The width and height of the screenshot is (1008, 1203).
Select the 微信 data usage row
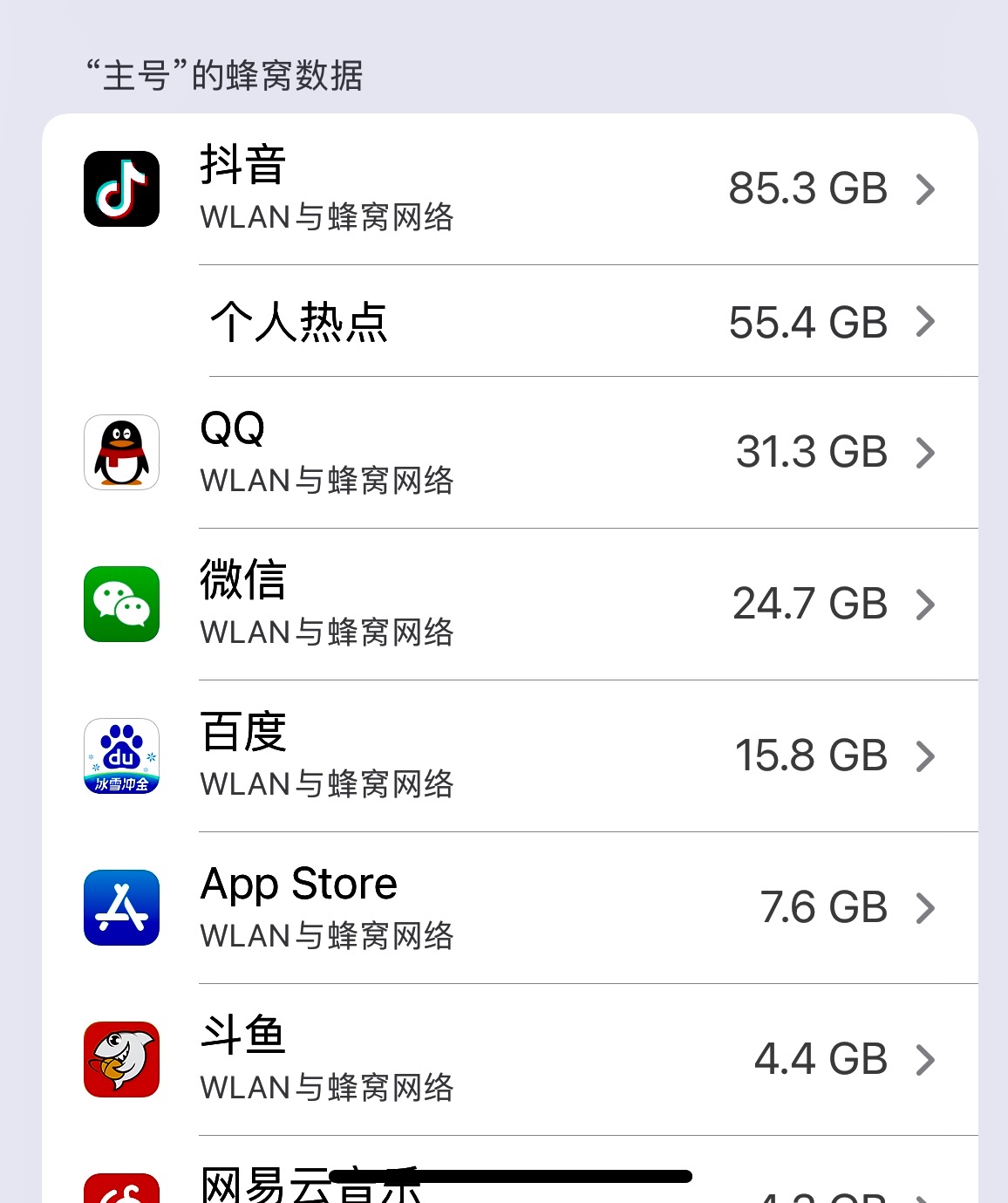coord(509,605)
